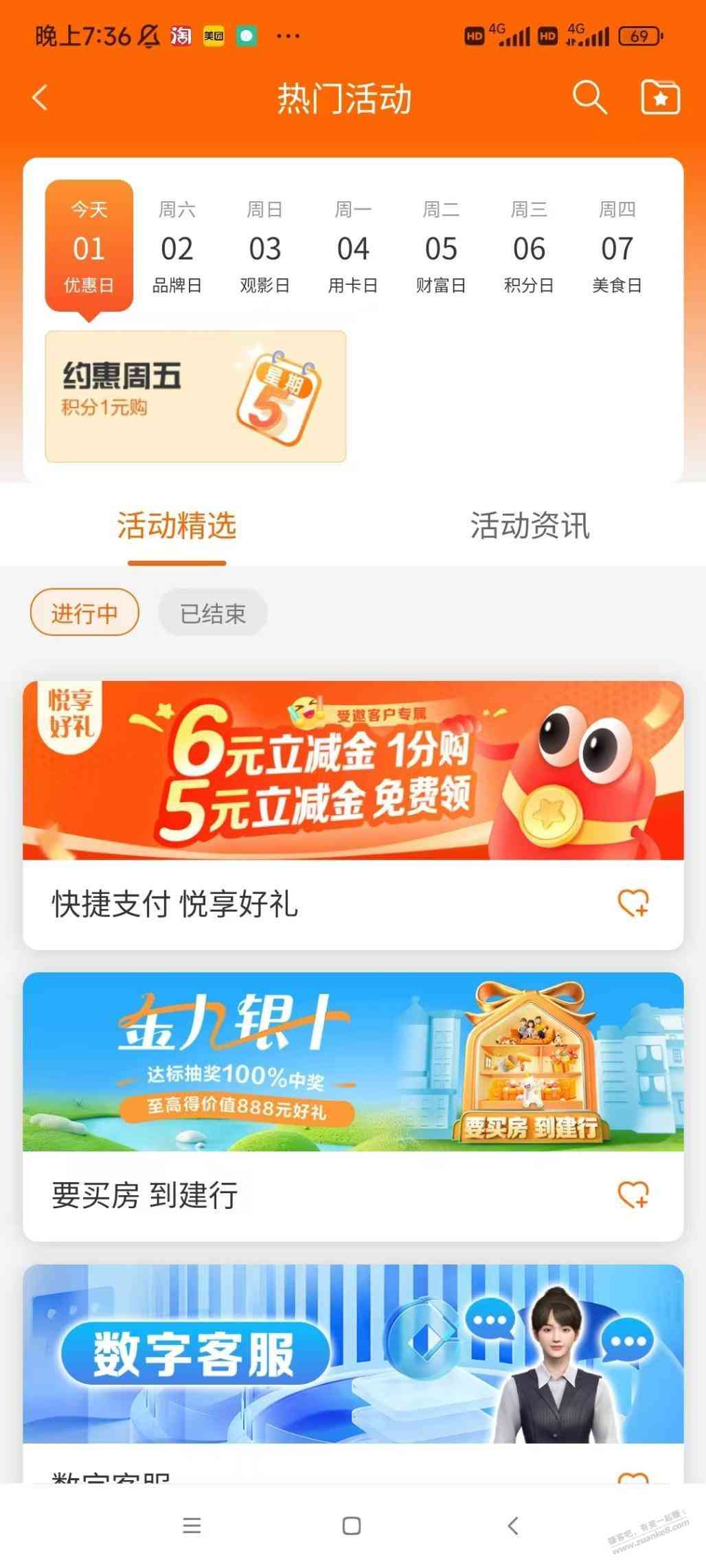Open the favorites folder icon
Screen dimensions: 706x1568
point(660,97)
